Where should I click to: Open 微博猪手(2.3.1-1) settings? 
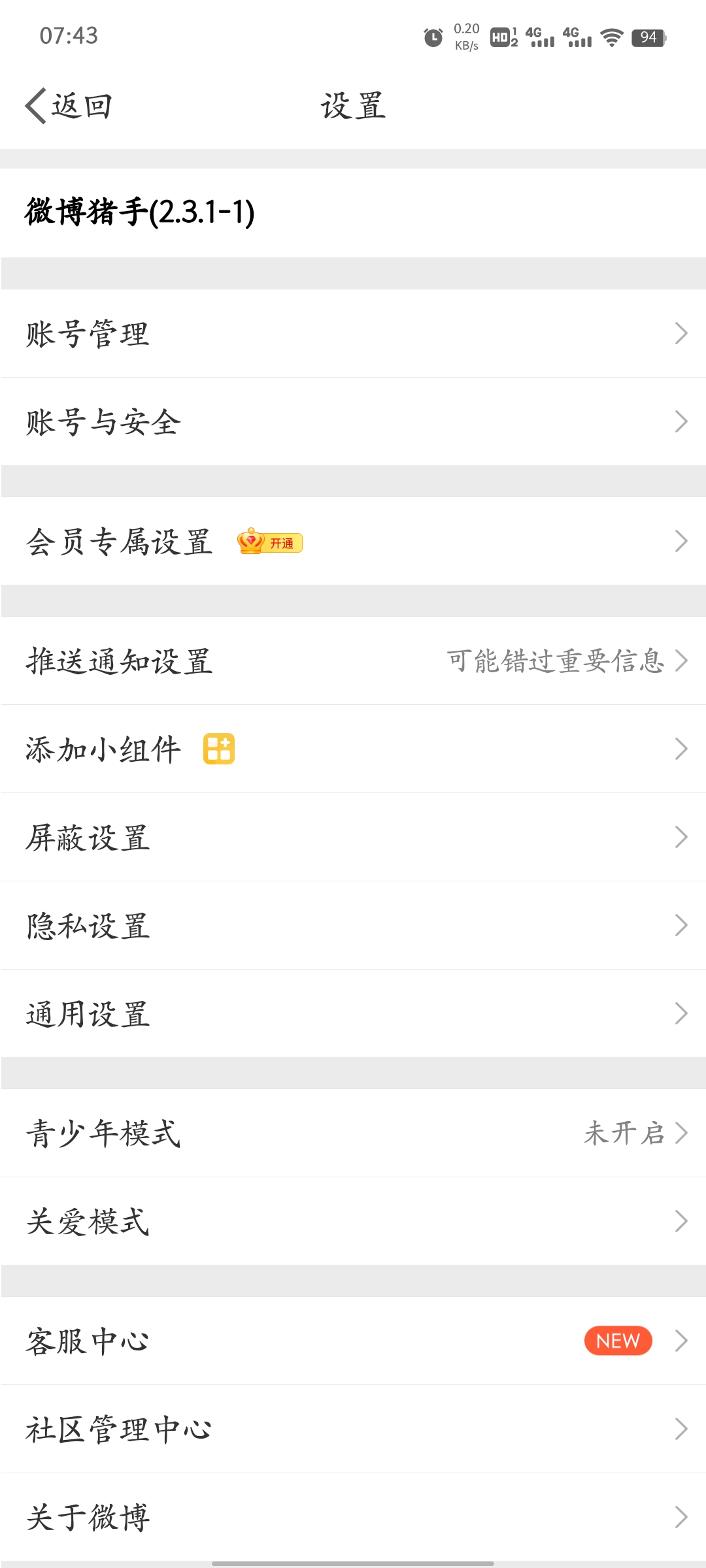(x=140, y=212)
